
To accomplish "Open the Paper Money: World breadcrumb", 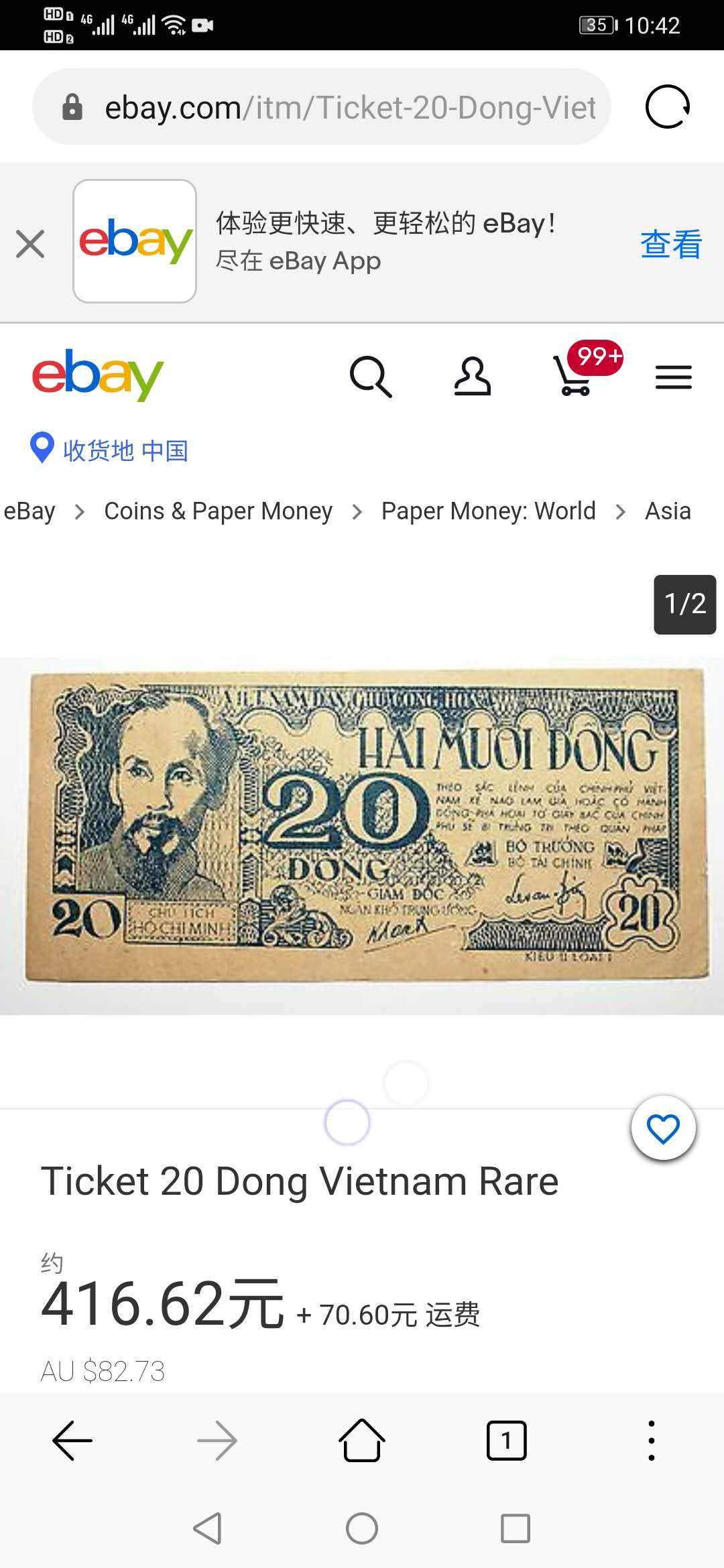I will coord(488,511).
